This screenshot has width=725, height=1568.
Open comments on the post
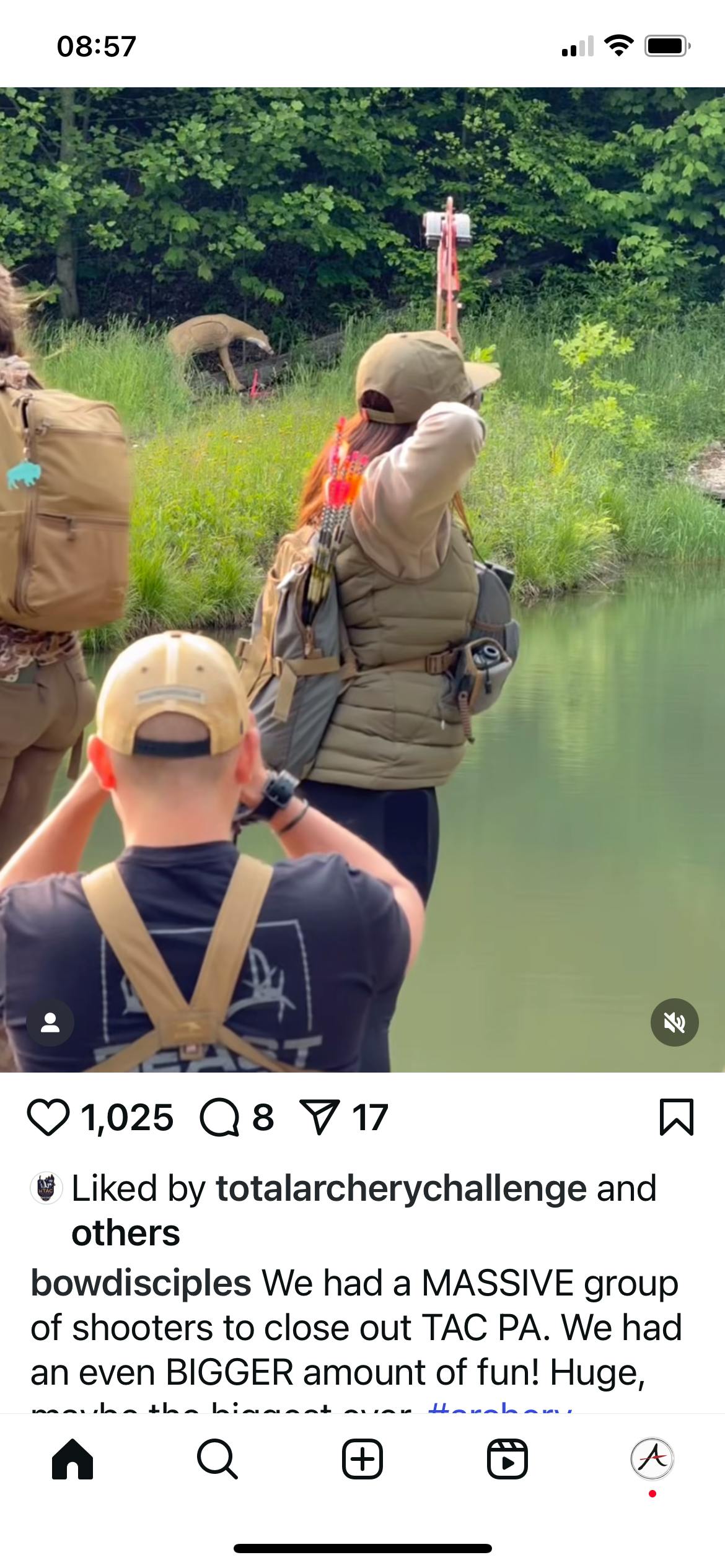point(219,1117)
